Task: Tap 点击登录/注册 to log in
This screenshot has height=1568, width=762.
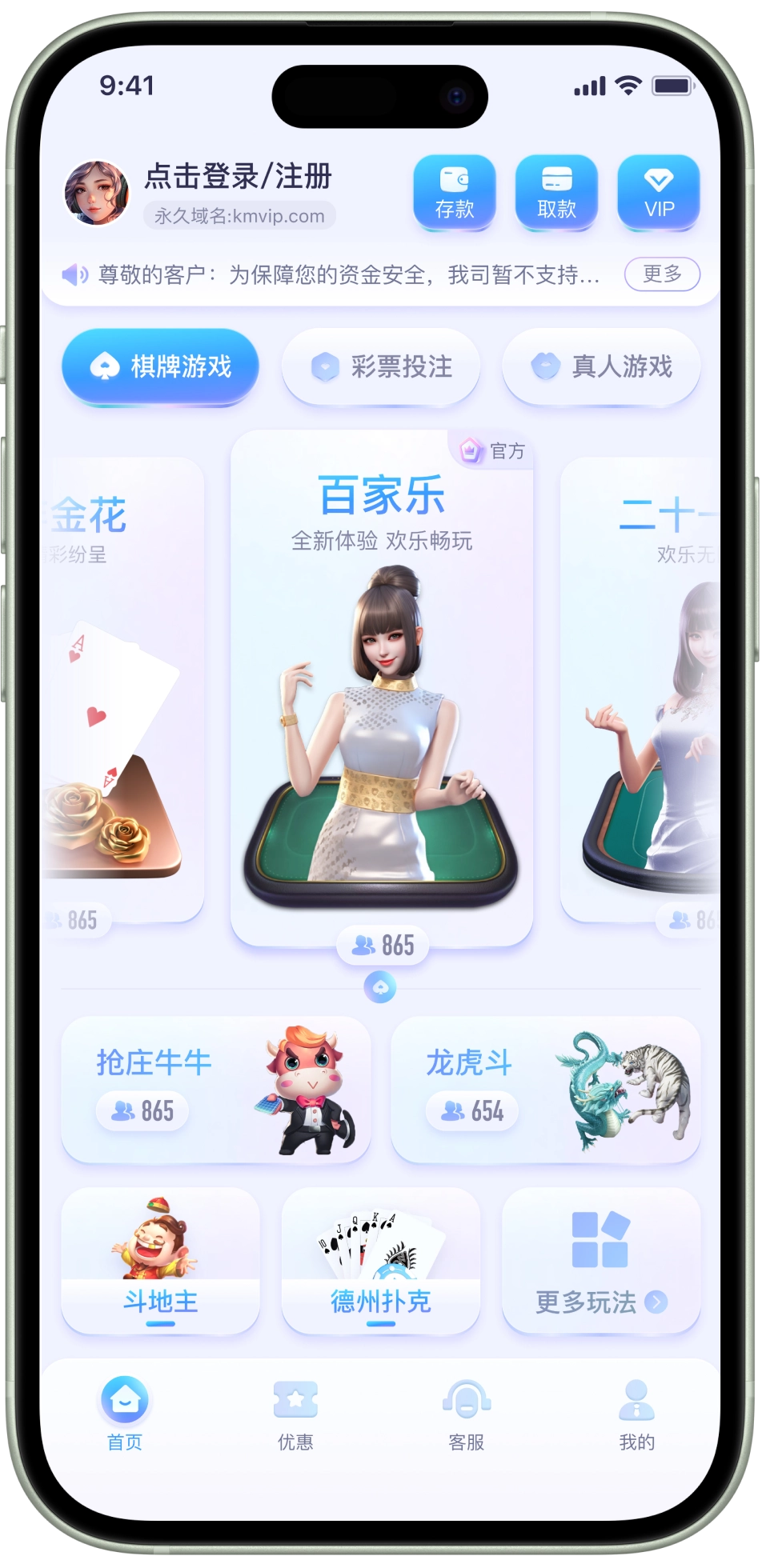Action: 238,177
